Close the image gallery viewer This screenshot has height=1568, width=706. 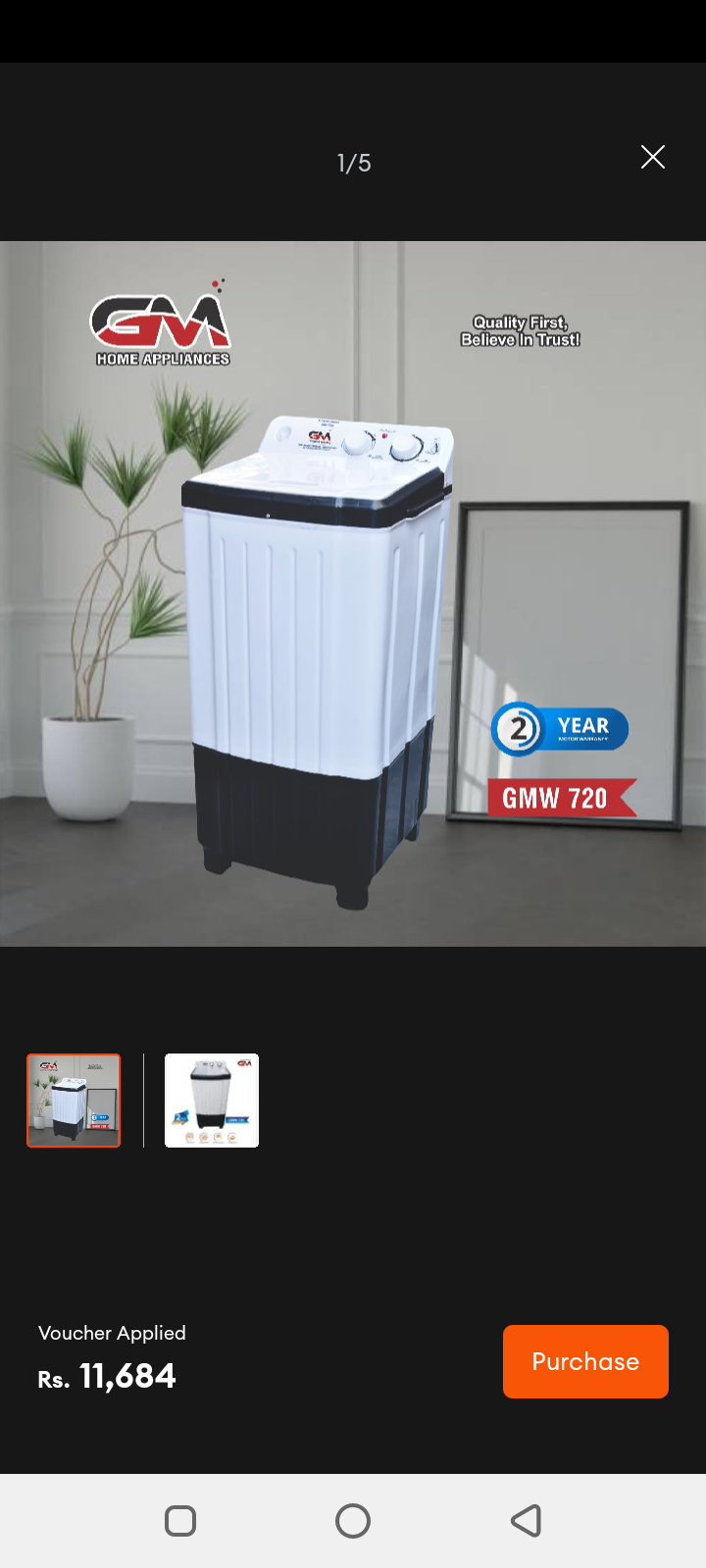653,158
